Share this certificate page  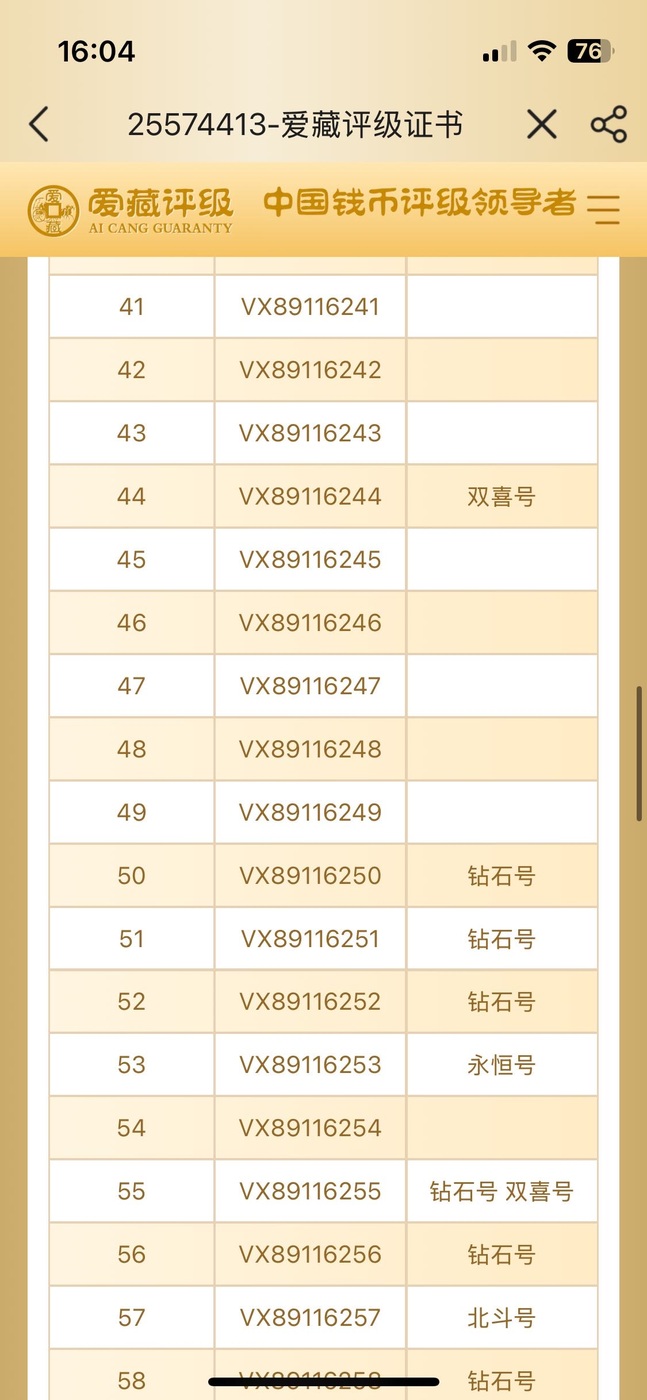609,125
